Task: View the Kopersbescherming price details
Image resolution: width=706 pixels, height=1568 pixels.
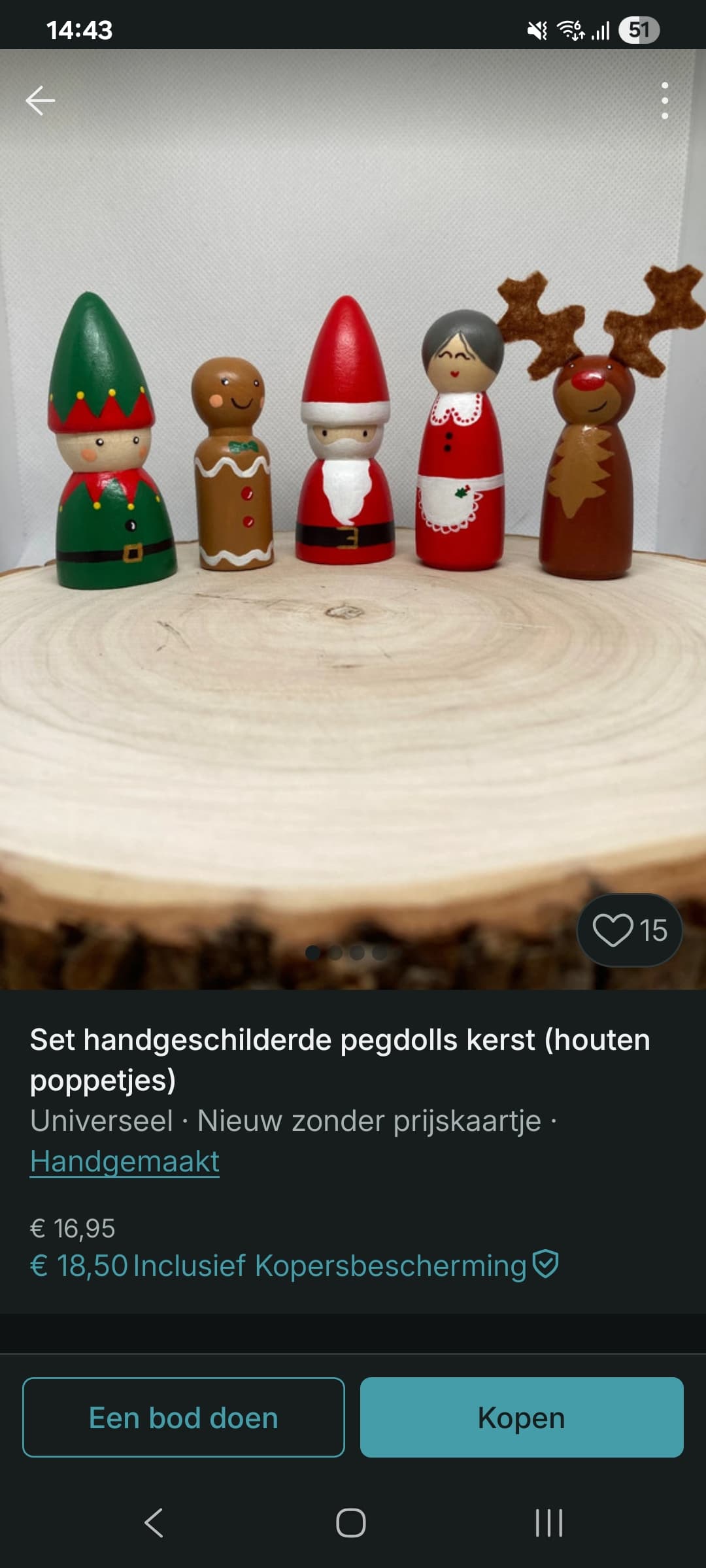Action: 294,1266
